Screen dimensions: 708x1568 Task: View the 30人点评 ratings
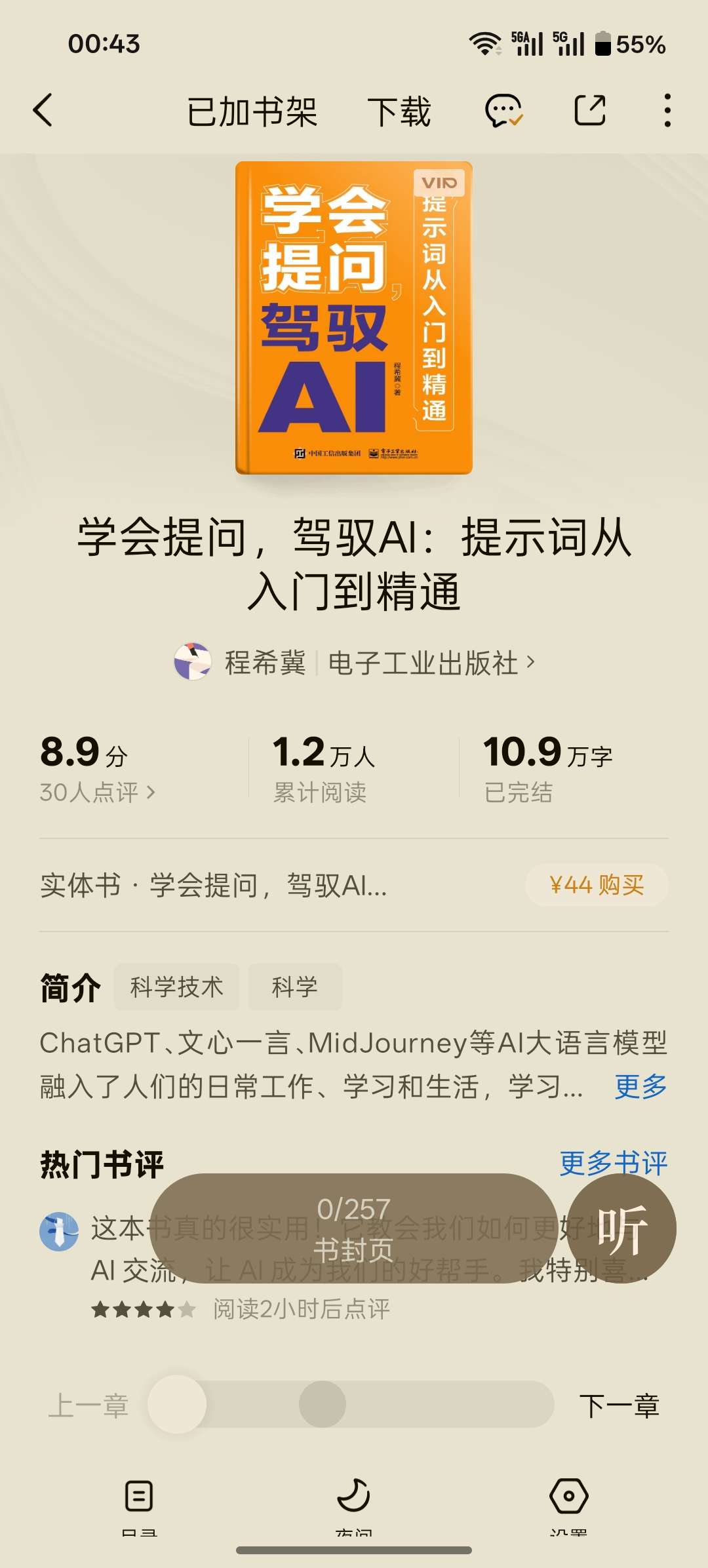click(x=97, y=793)
